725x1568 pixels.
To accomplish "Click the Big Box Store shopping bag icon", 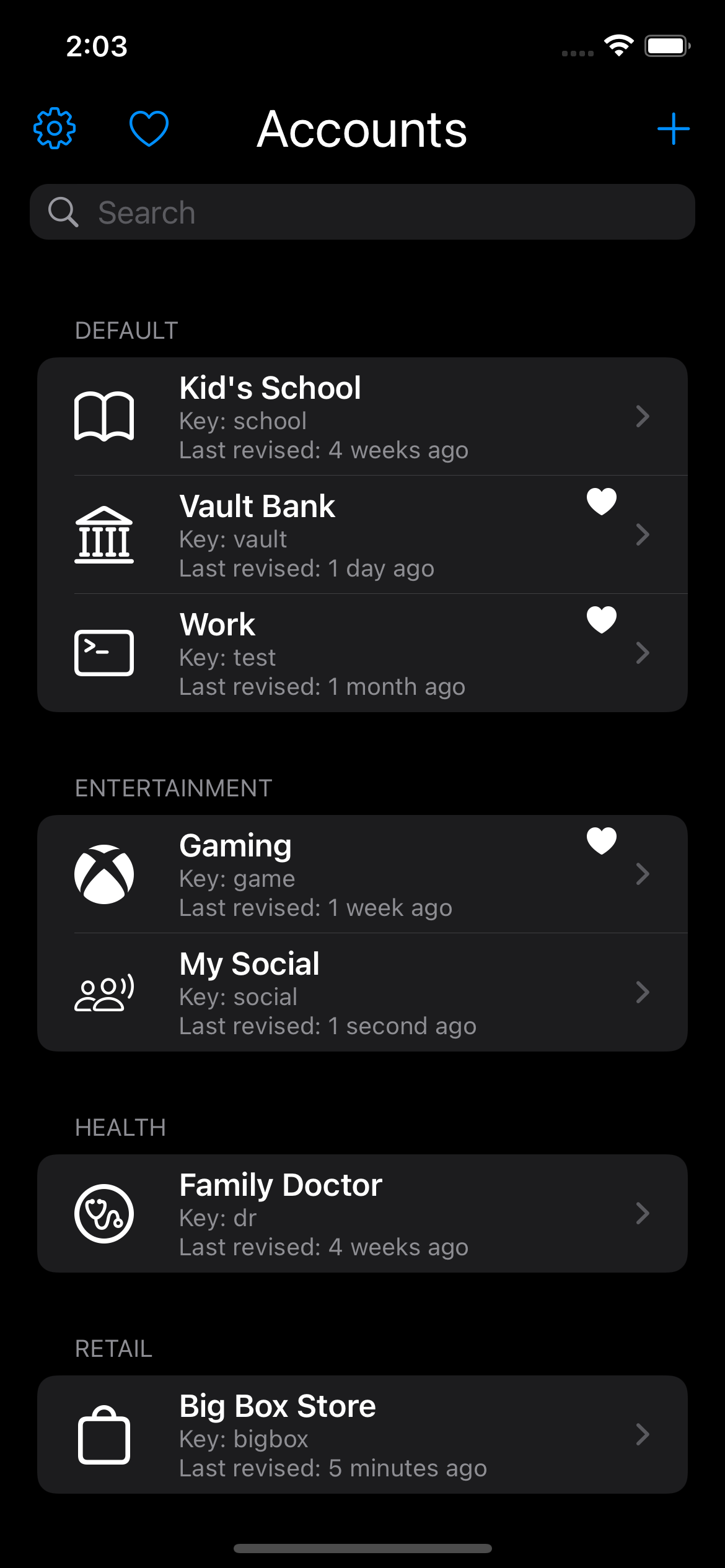I will pyautogui.click(x=104, y=1437).
